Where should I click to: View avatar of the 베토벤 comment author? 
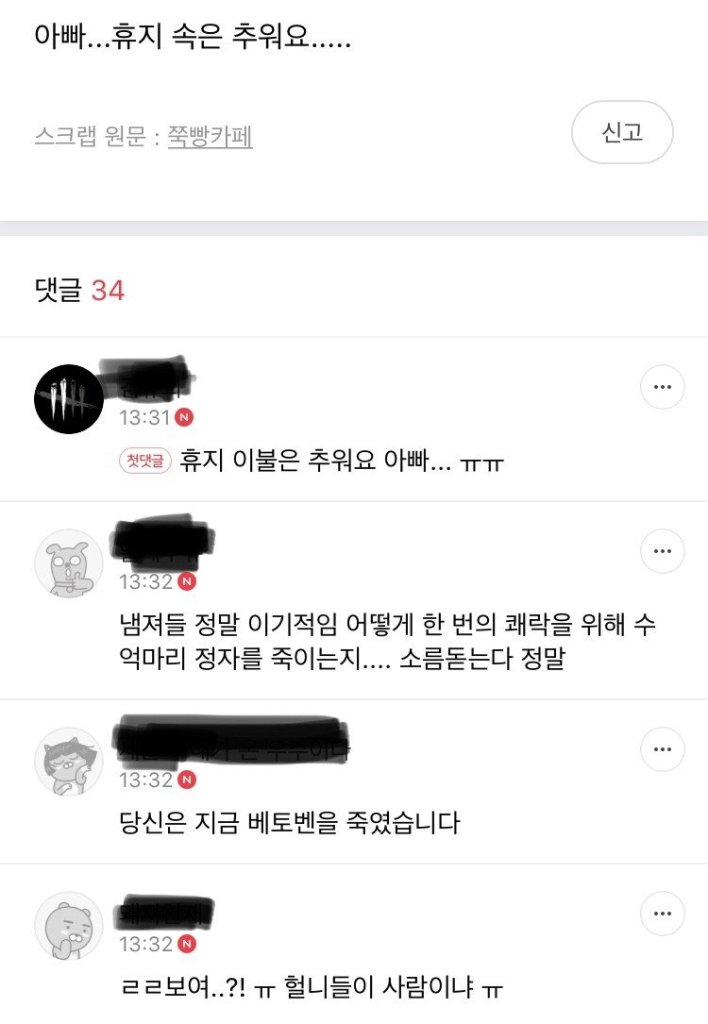(69, 762)
